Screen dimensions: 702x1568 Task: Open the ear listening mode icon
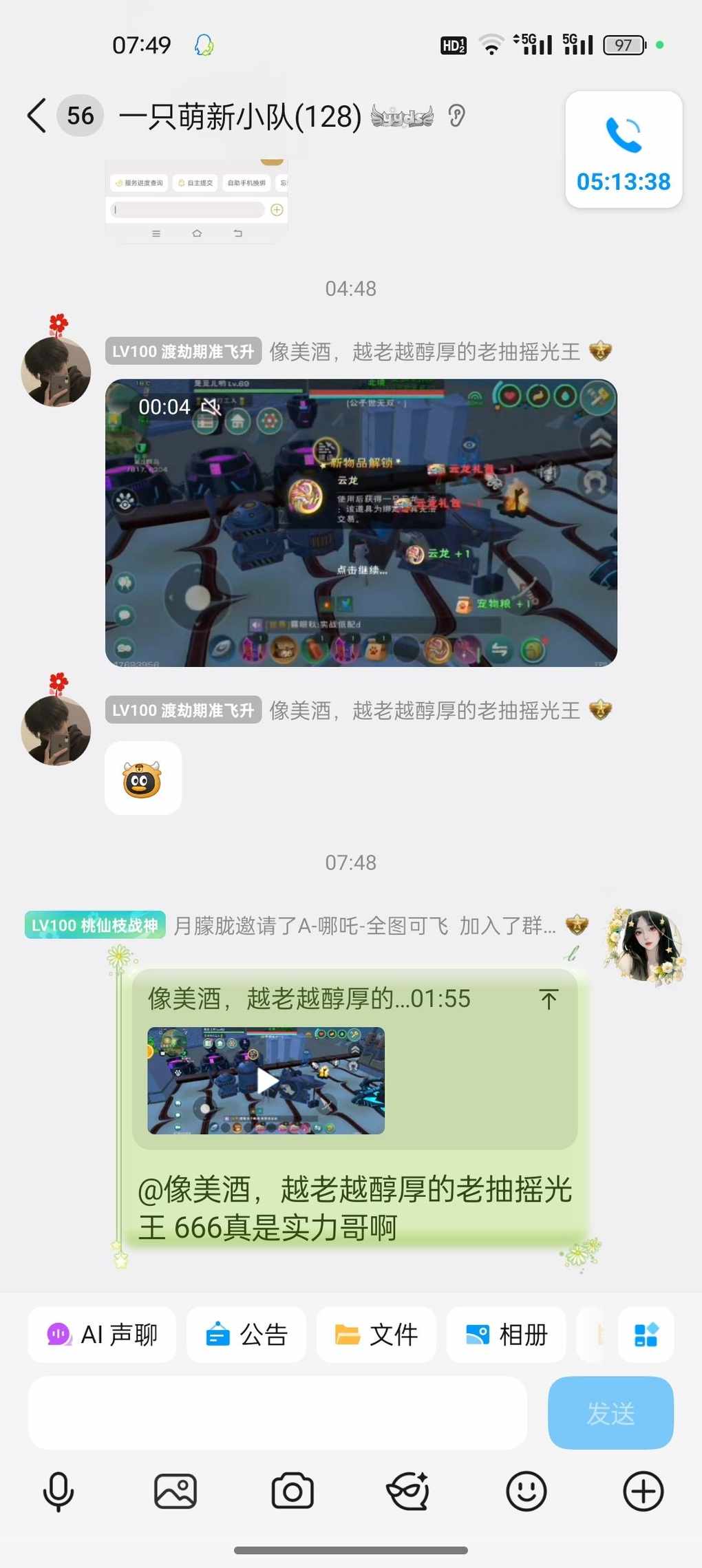tap(456, 116)
